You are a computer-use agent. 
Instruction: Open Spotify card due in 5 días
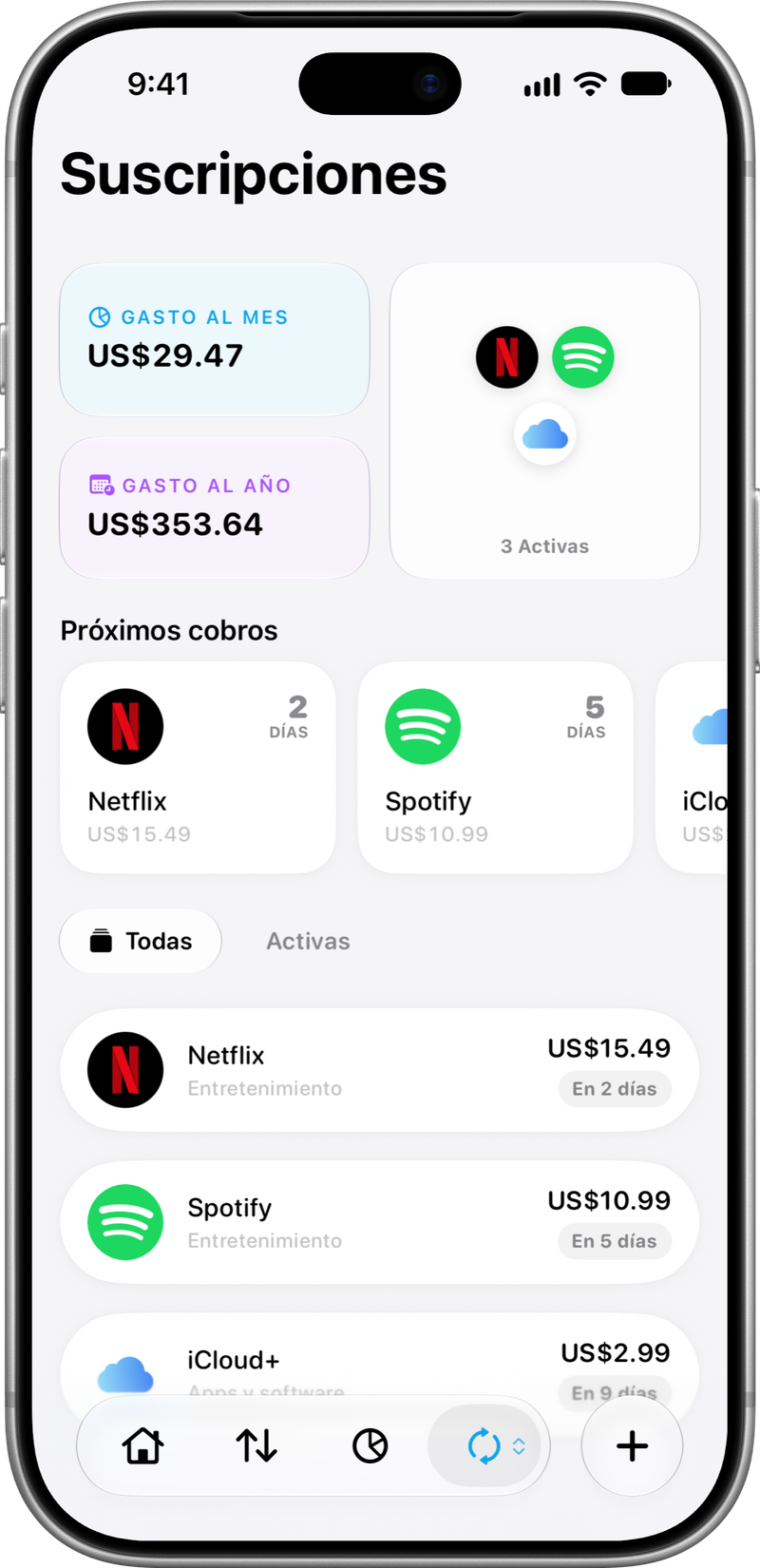click(495, 768)
